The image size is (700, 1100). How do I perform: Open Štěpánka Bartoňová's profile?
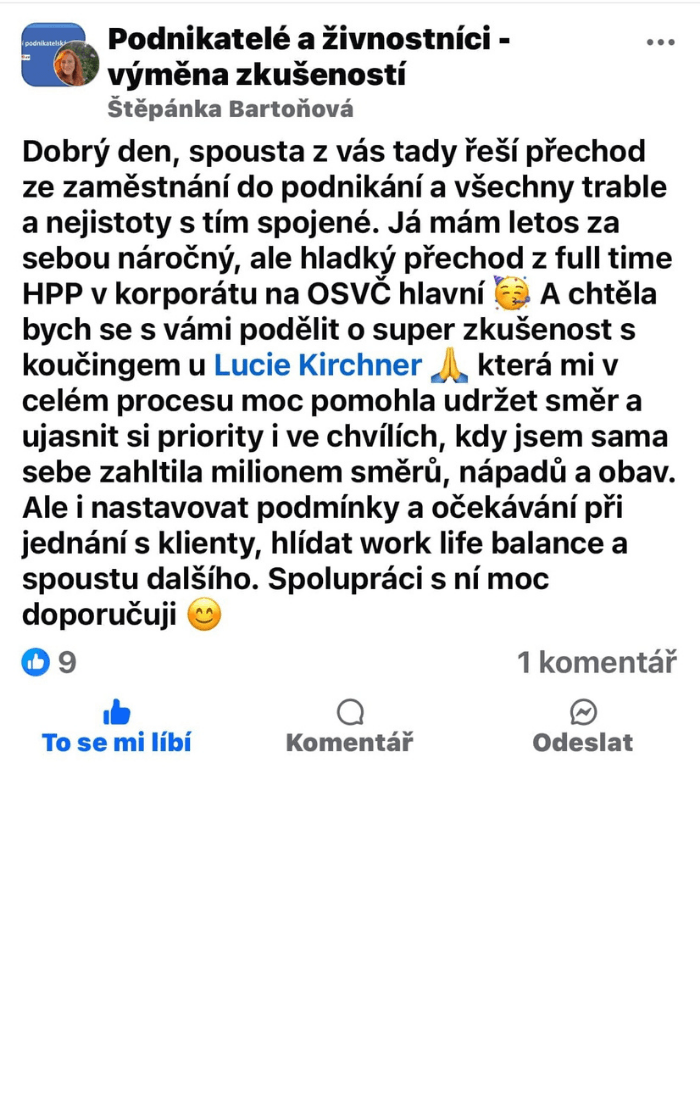230,109
